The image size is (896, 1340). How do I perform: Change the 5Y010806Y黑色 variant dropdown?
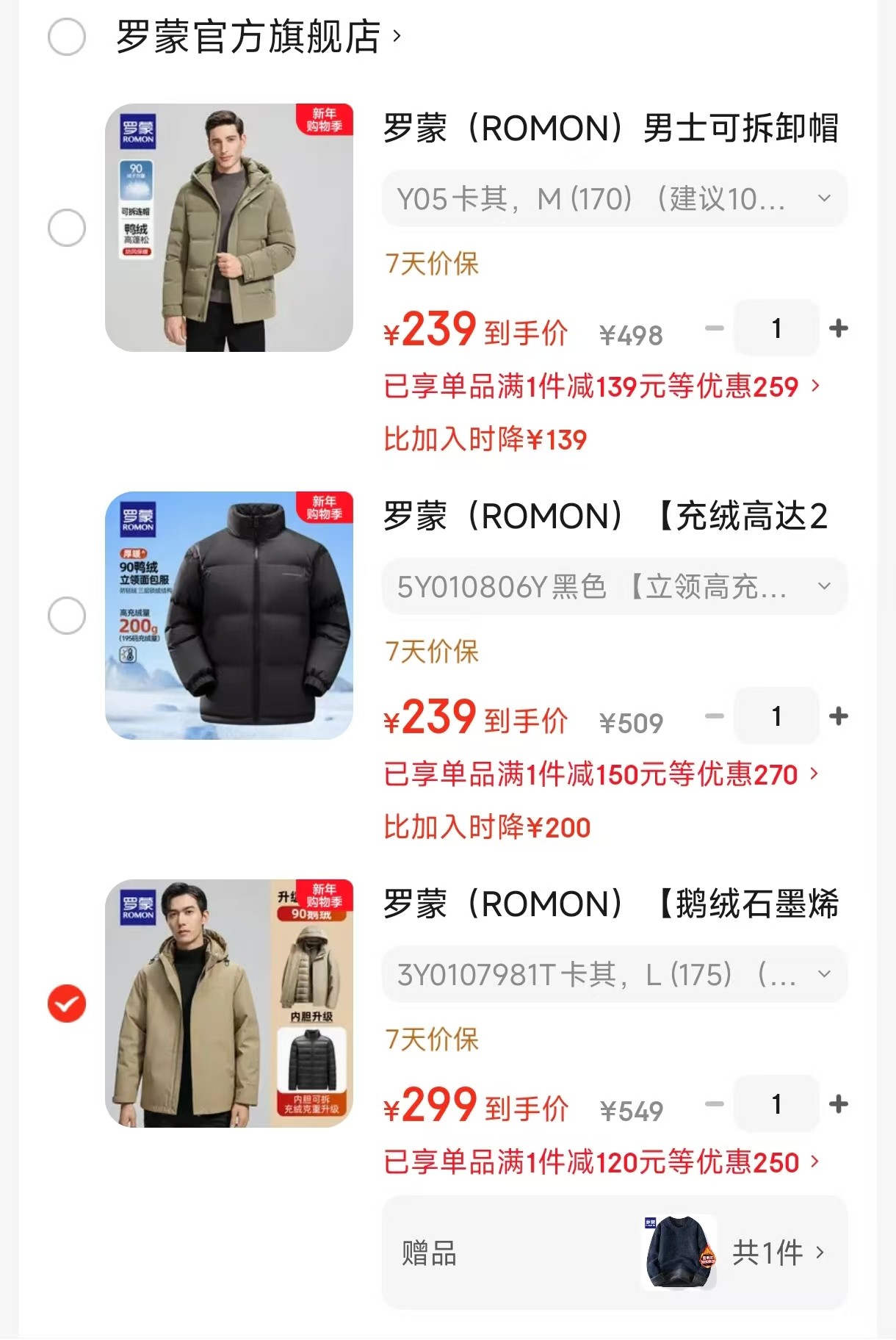(614, 586)
